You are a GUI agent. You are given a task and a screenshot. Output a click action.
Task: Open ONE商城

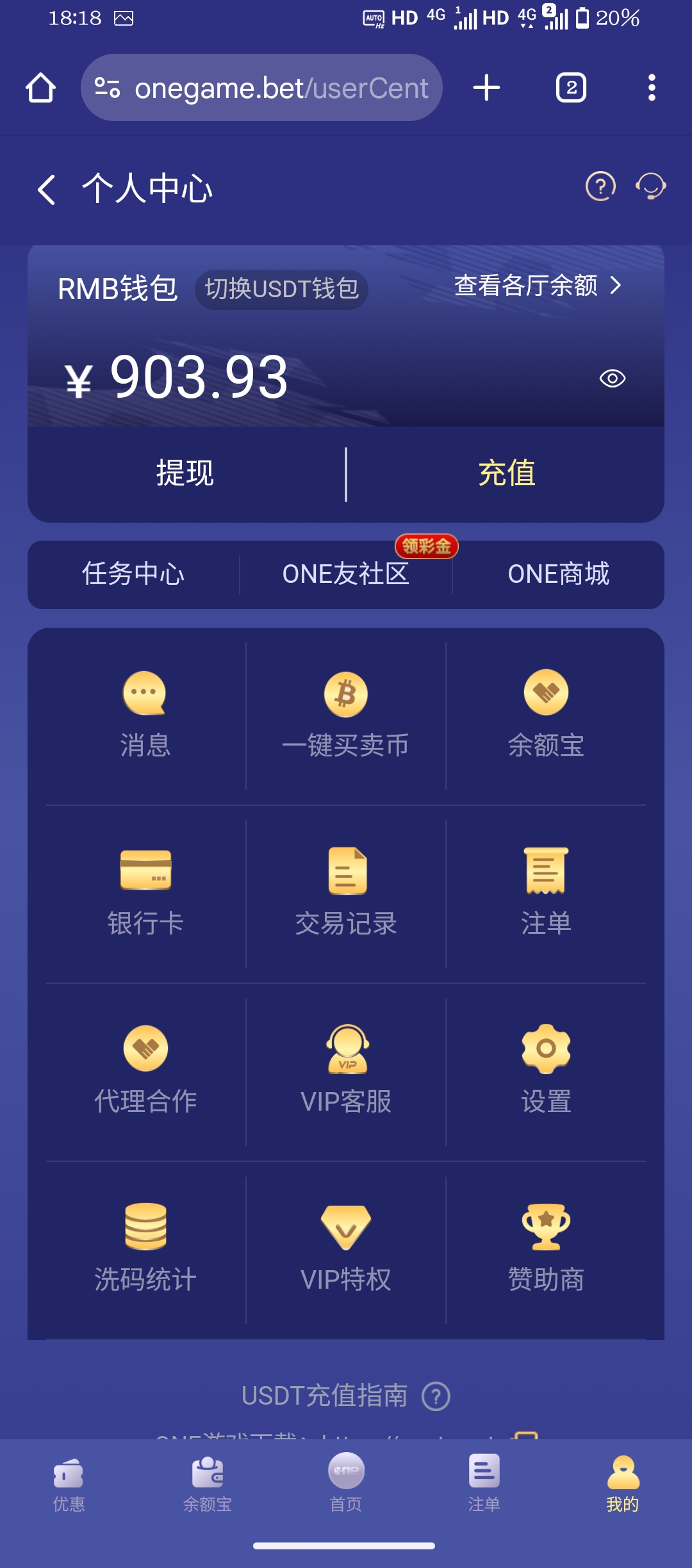coord(558,575)
